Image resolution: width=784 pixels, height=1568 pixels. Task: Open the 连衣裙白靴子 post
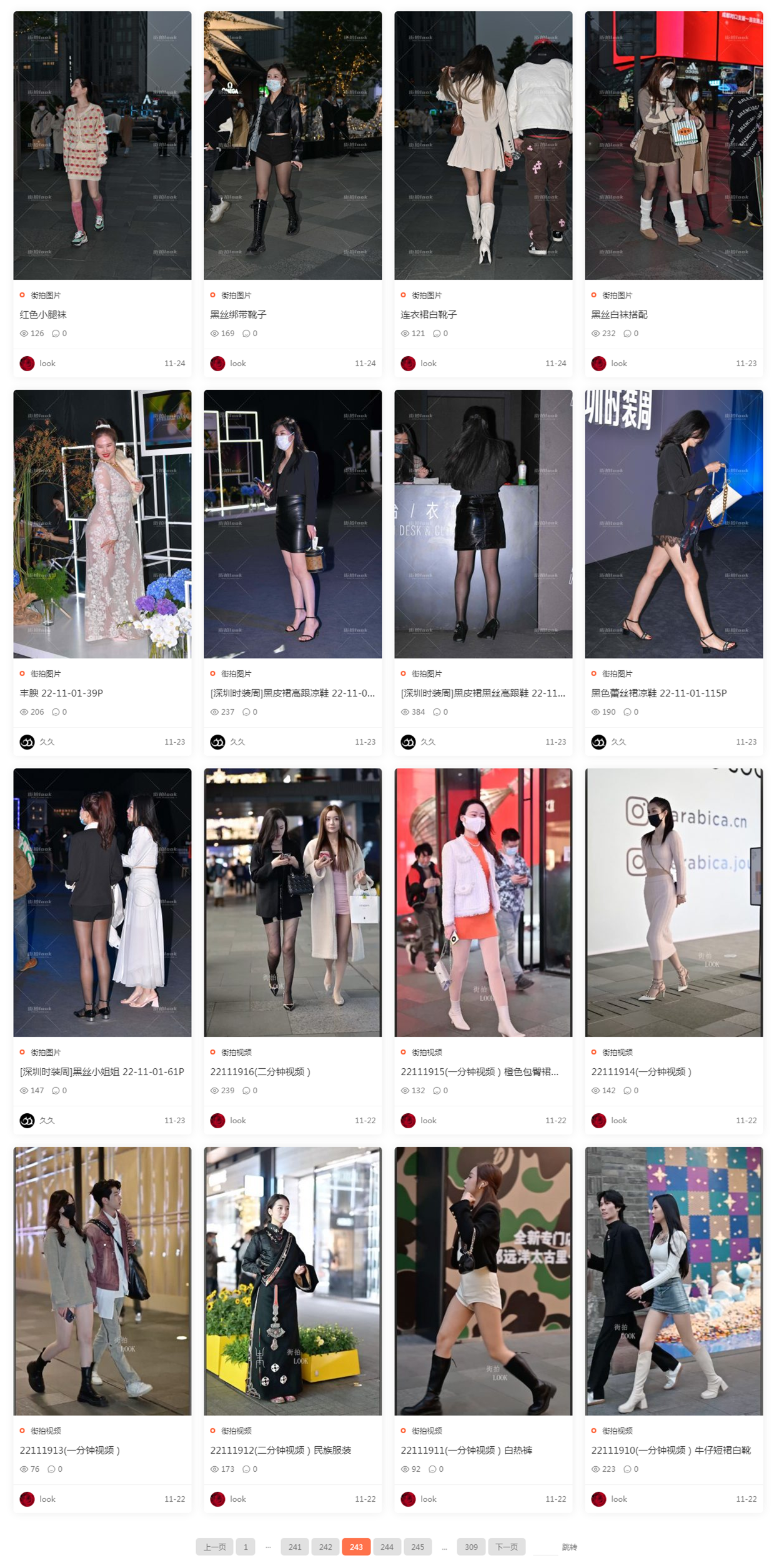coord(429,314)
